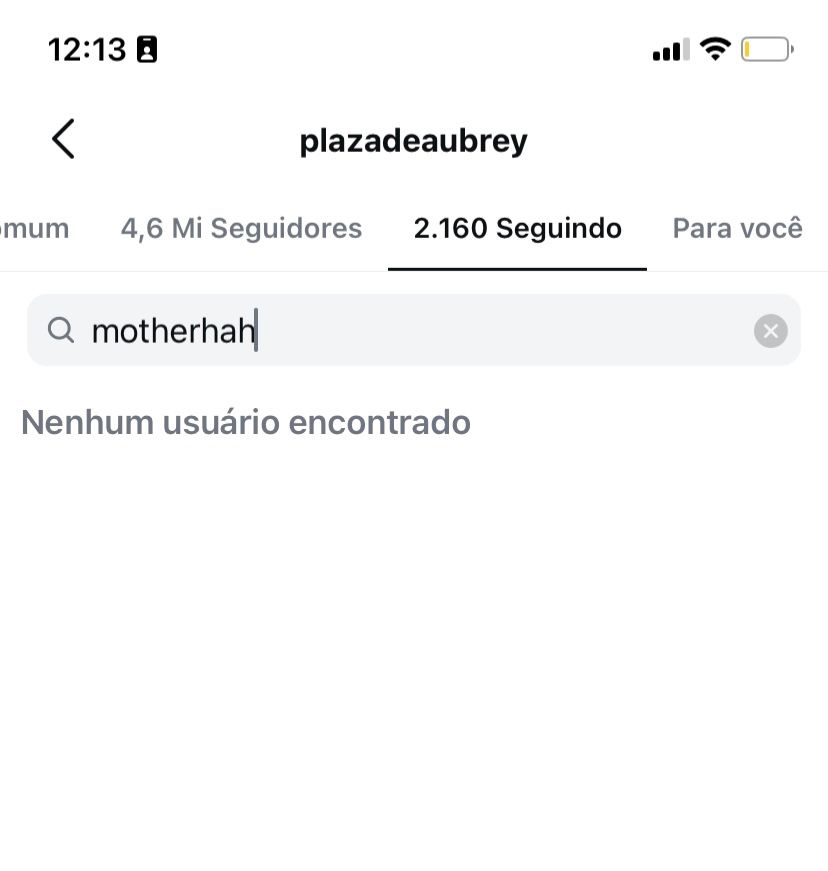Select the 2.160 Seguindo tab
Image resolution: width=828 pixels, height=871 pixels.
[517, 228]
